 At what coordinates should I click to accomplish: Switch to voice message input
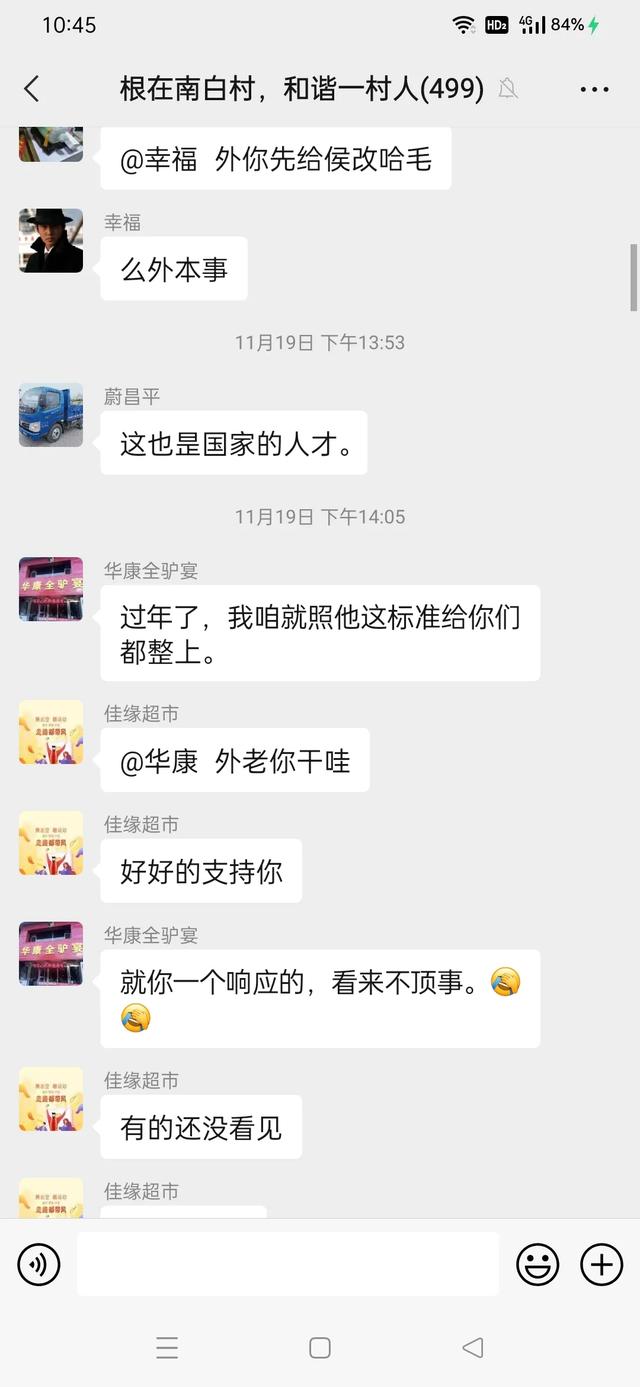pos(39,1265)
